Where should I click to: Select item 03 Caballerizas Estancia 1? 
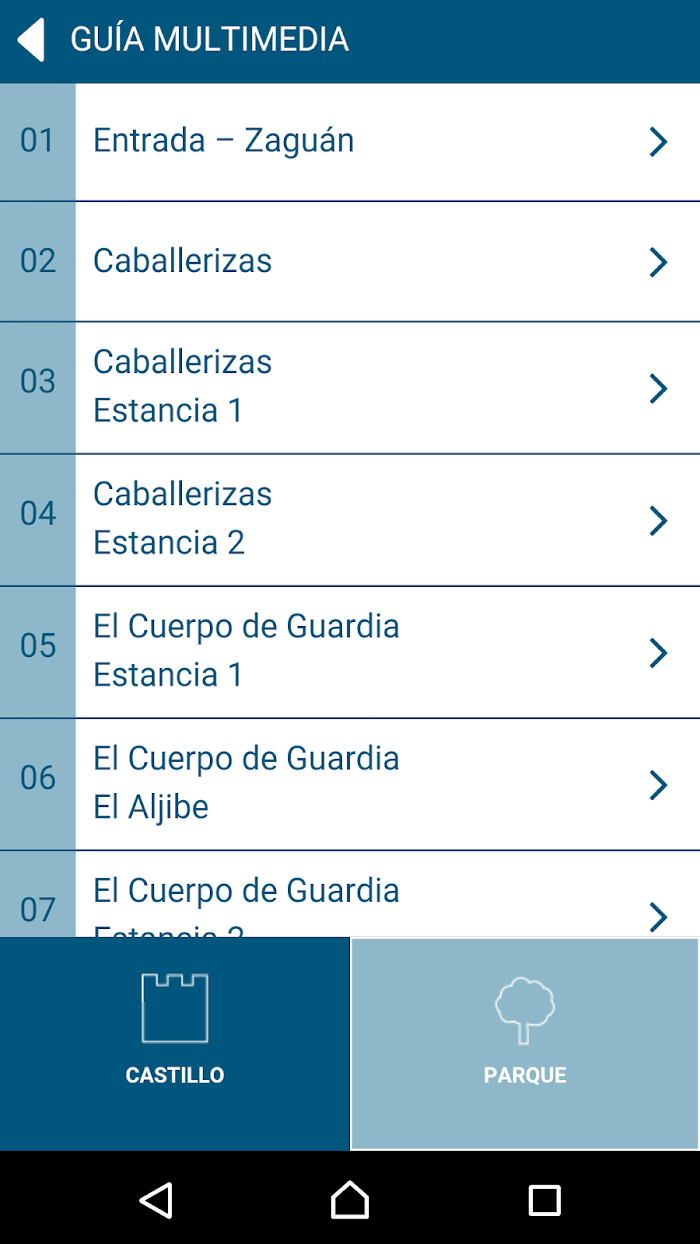tap(350, 388)
